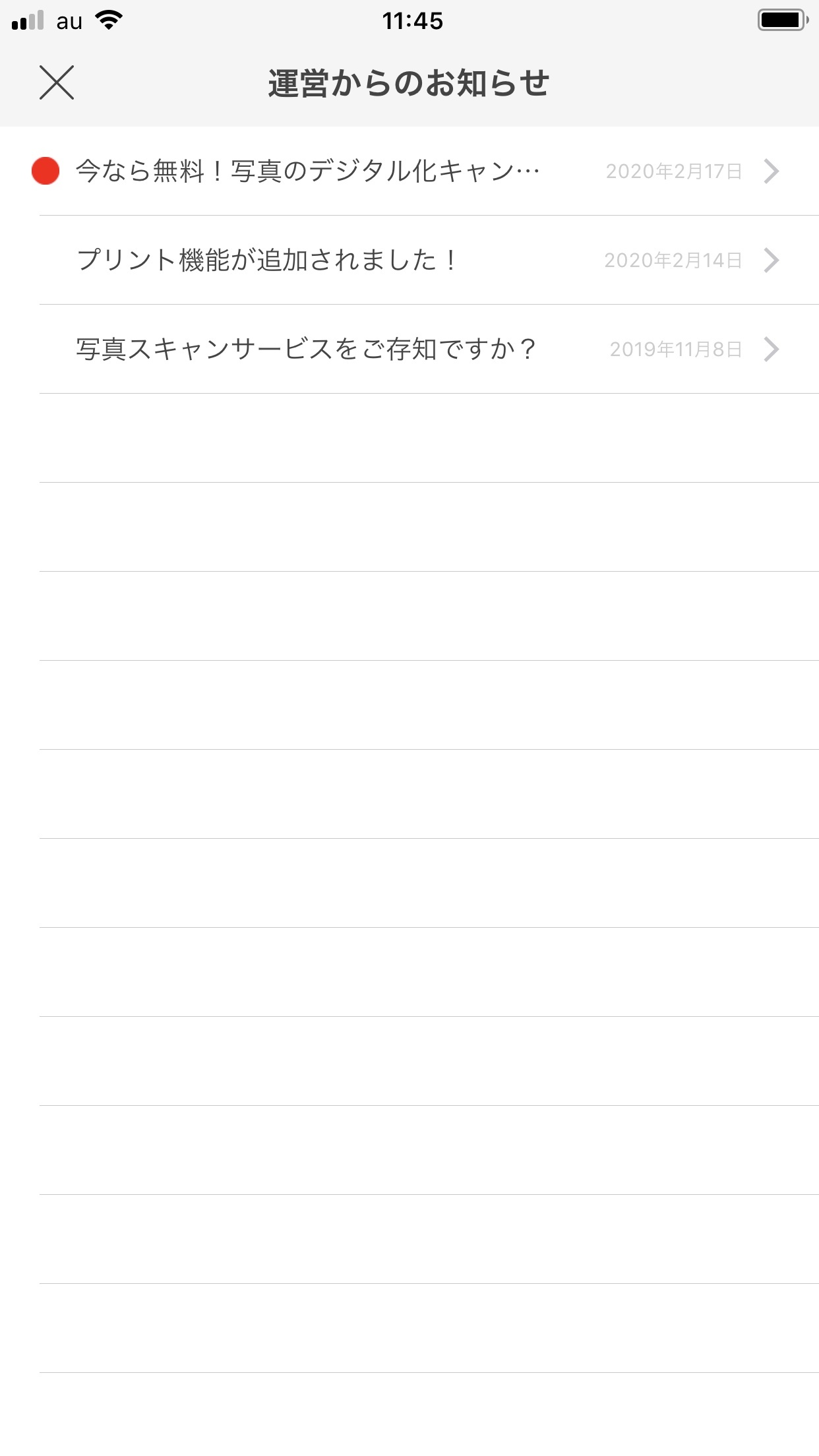The width and height of the screenshot is (819, 1456).
Task: Open the プリント機能が追加されました！ notice
Action: (409, 260)
